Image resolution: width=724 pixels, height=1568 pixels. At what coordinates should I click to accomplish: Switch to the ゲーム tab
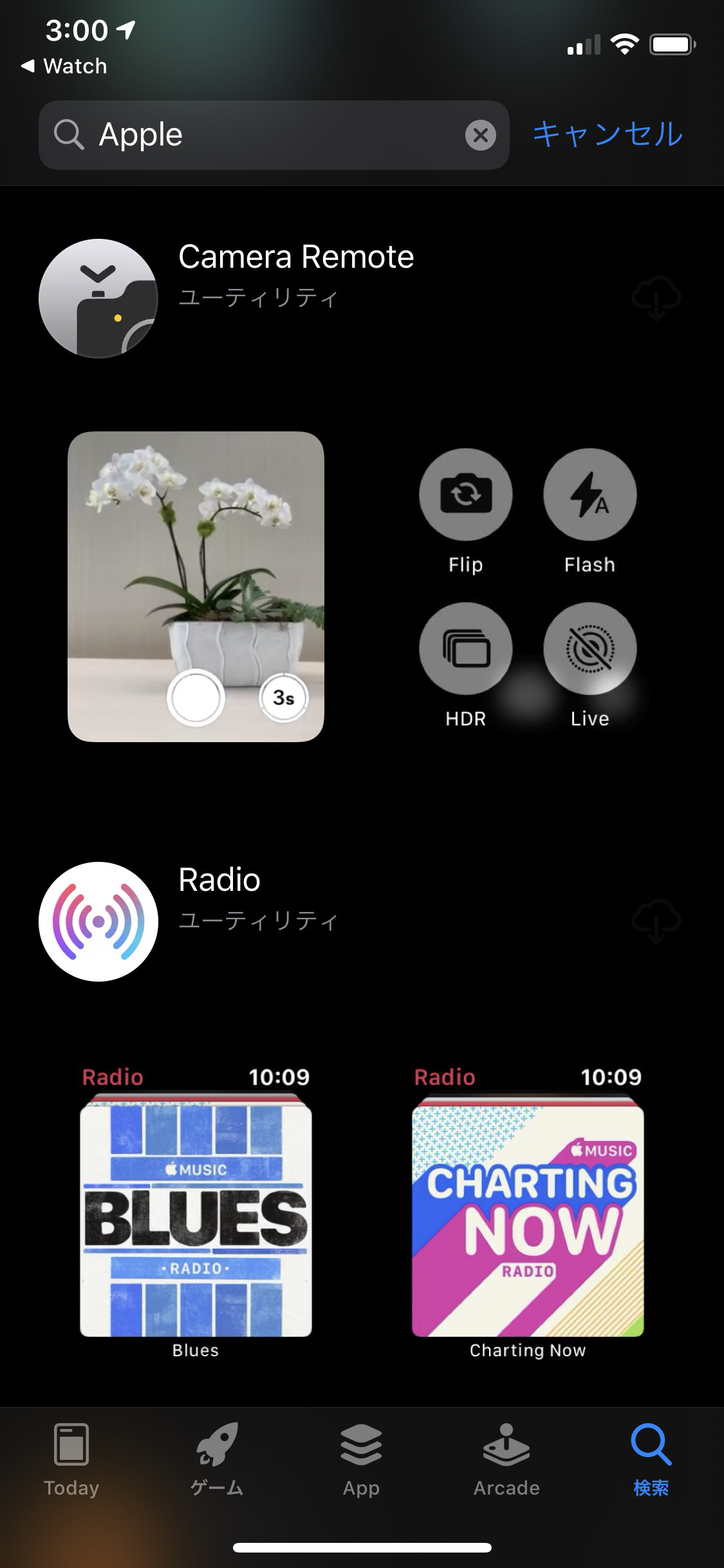point(217,1461)
